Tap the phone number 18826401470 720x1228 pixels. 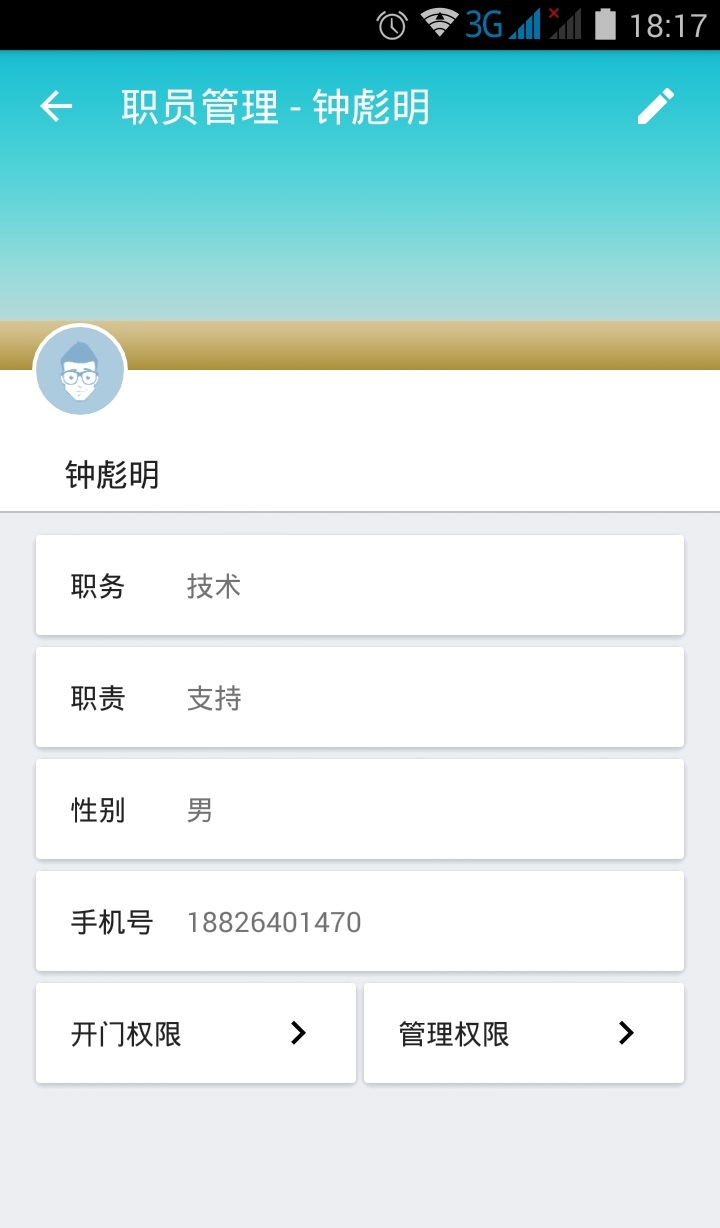[x=275, y=921]
